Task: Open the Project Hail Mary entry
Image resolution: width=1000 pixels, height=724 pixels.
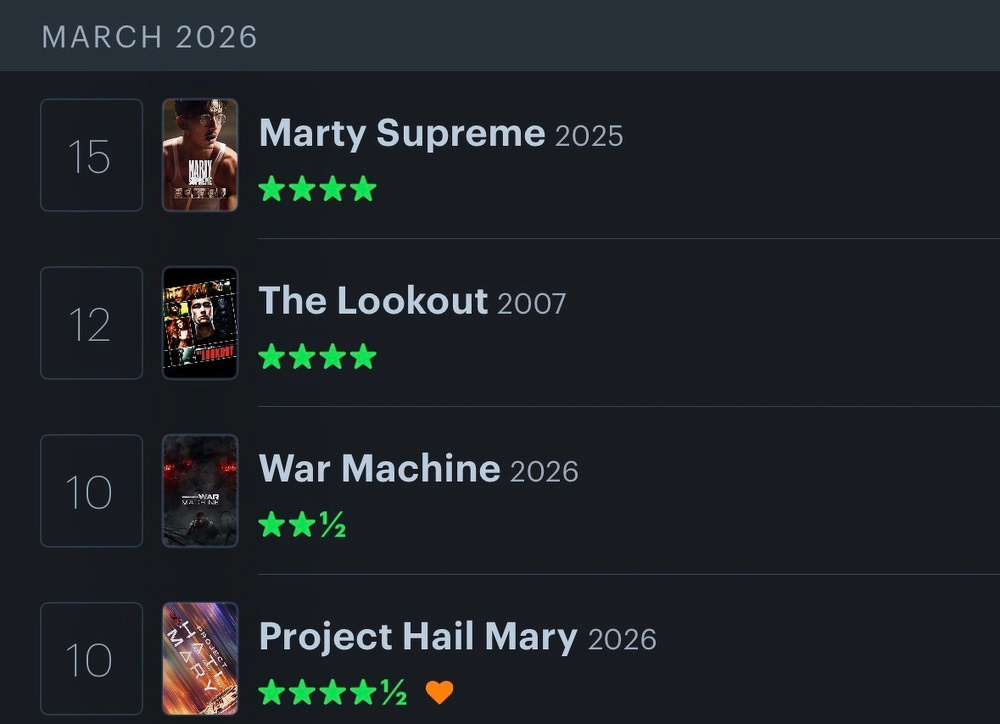Action: [x=417, y=637]
